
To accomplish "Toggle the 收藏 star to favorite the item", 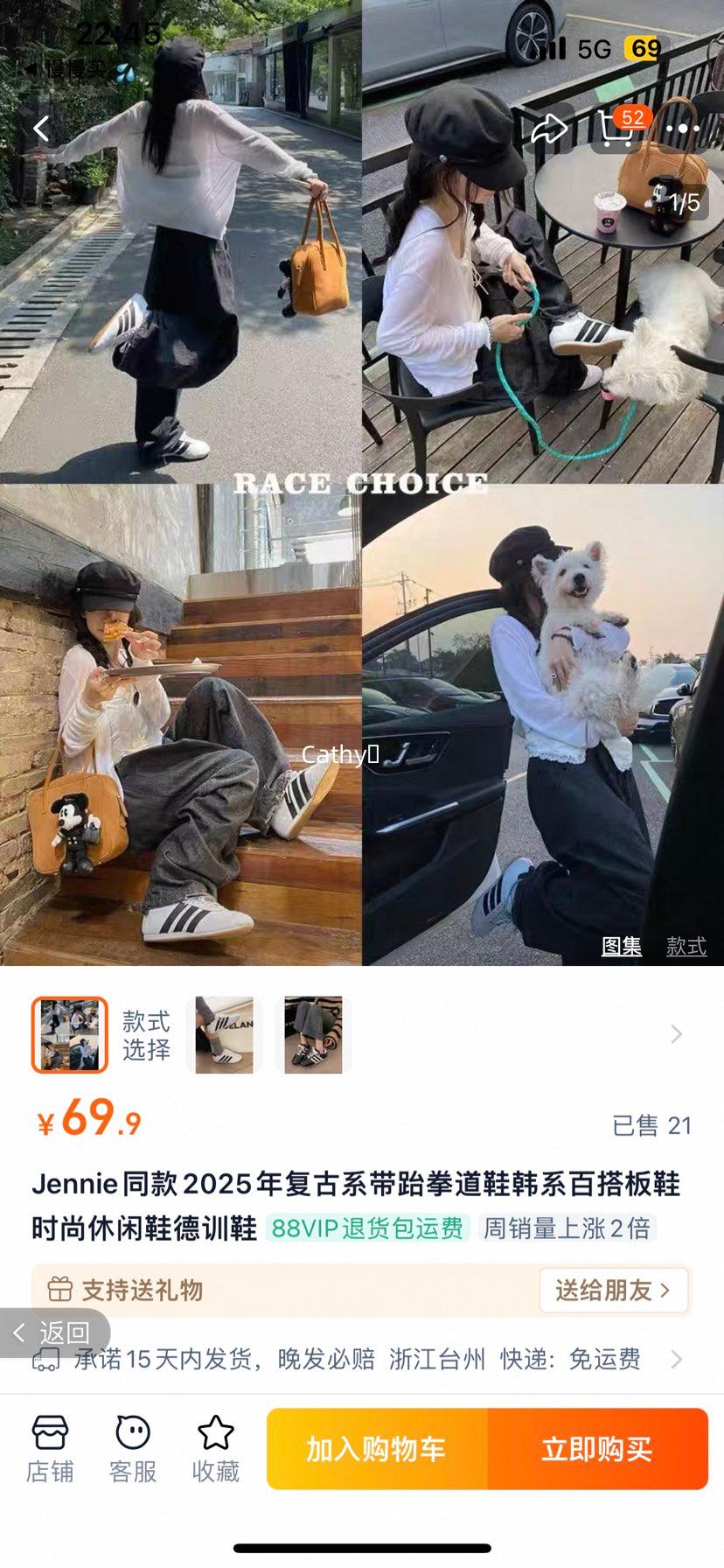I will [215, 1444].
